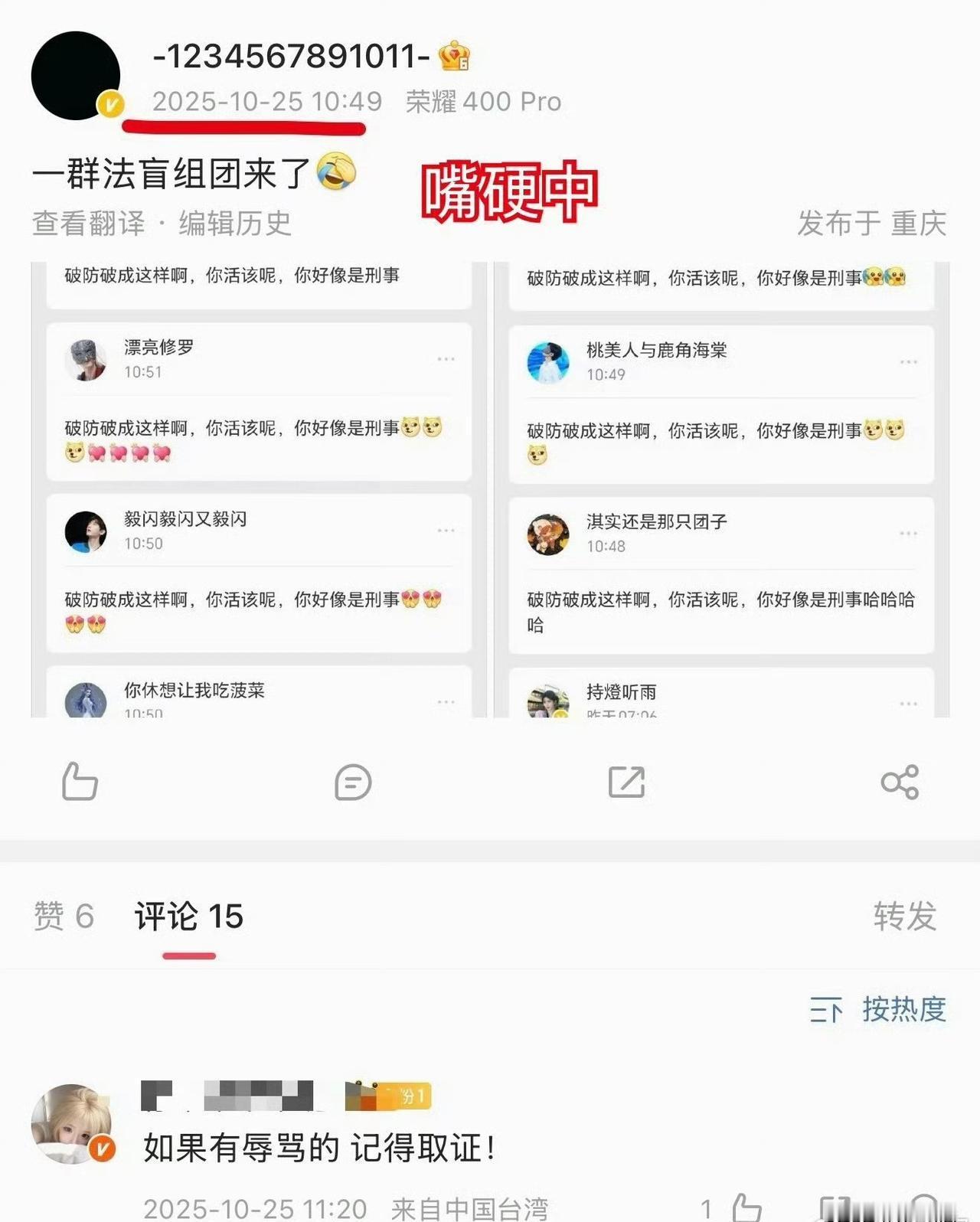Image resolution: width=980 pixels, height=1222 pixels.
Task: Expand options via the ellipsis on 桃美人与鹿角海棠's comment
Action: [908, 358]
